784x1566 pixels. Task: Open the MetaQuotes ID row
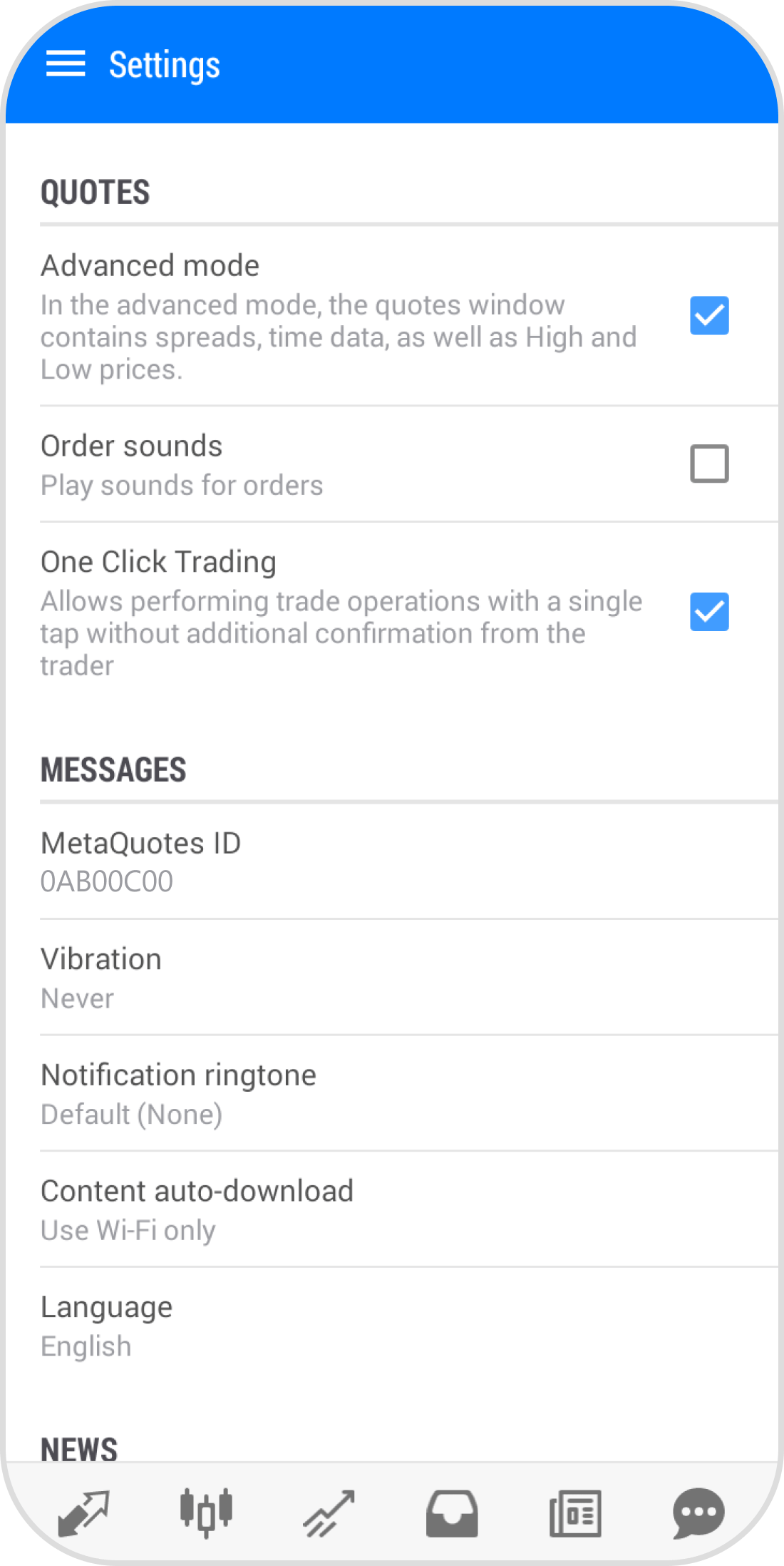(x=392, y=861)
